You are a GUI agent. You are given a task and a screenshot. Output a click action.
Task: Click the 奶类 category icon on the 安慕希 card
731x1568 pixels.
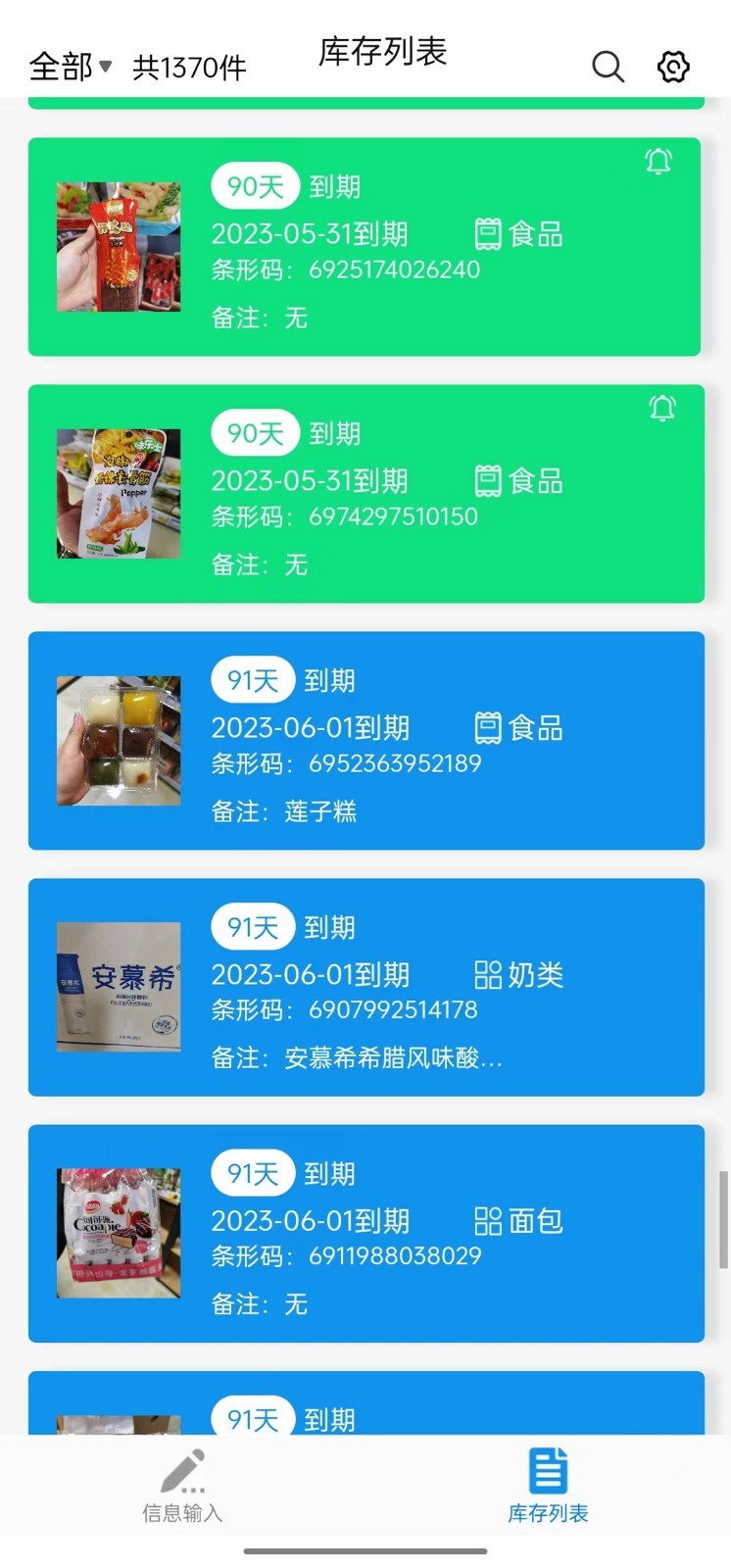click(487, 973)
